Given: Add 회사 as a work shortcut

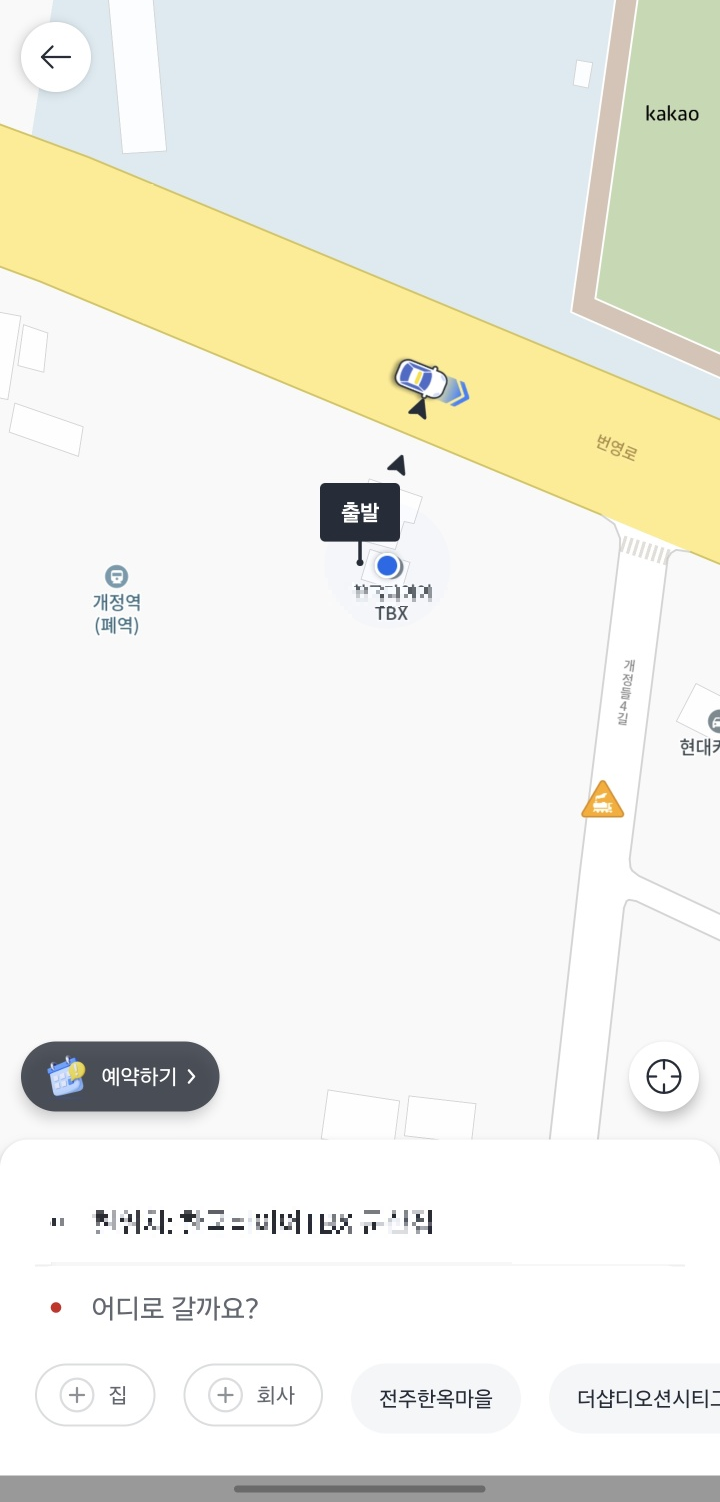Looking at the screenshot, I should point(252,1395).
